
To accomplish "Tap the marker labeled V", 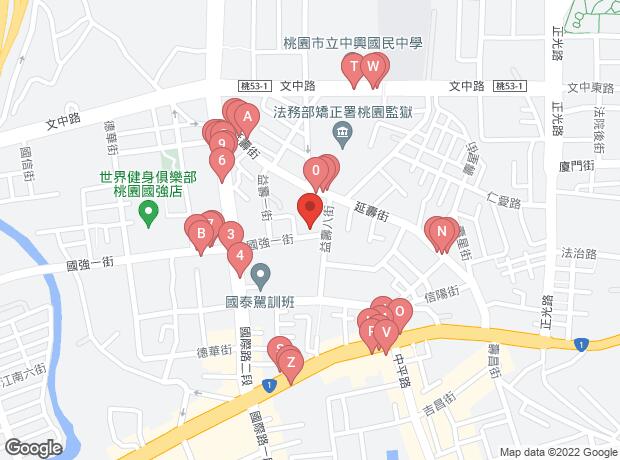I will tap(385, 331).
